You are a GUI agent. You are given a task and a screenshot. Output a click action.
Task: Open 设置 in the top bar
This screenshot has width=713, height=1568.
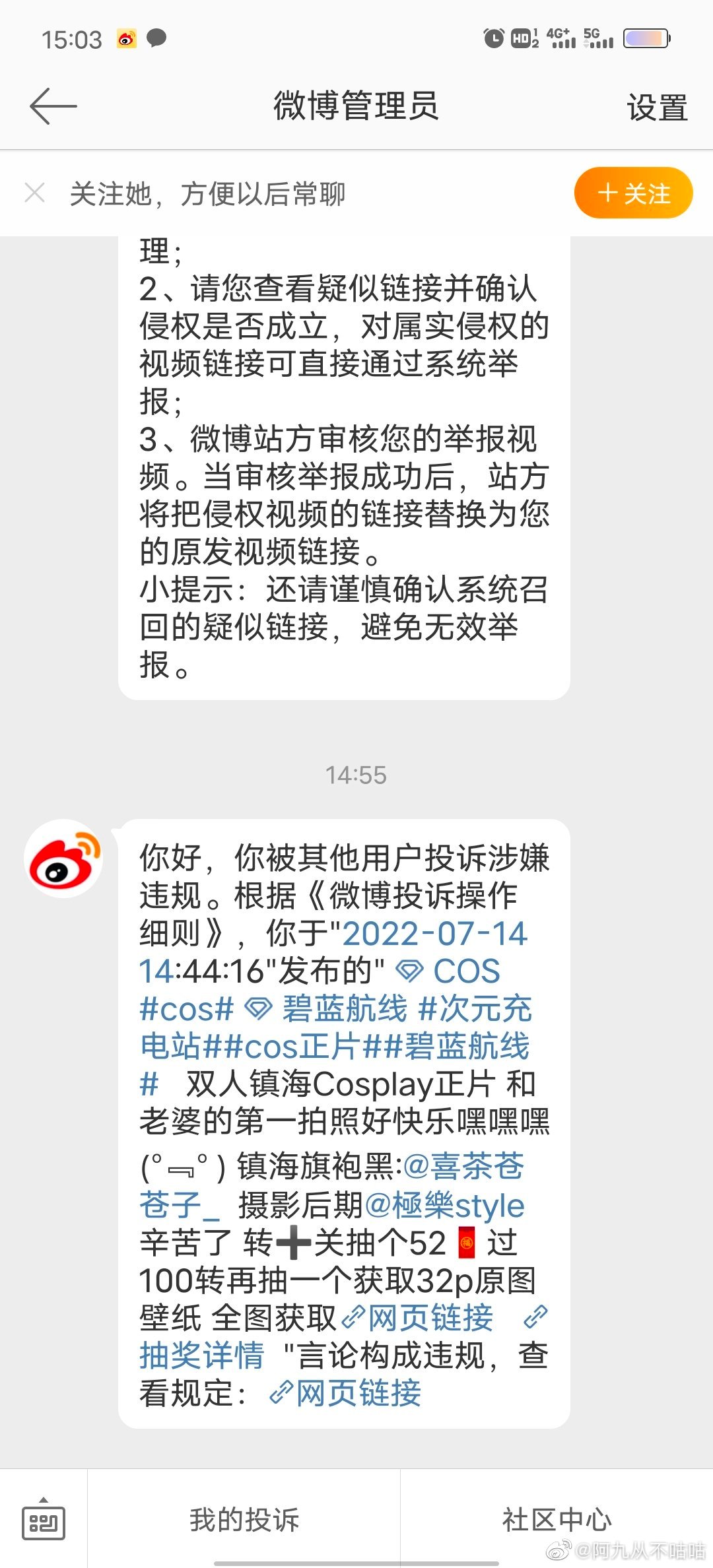657,107
